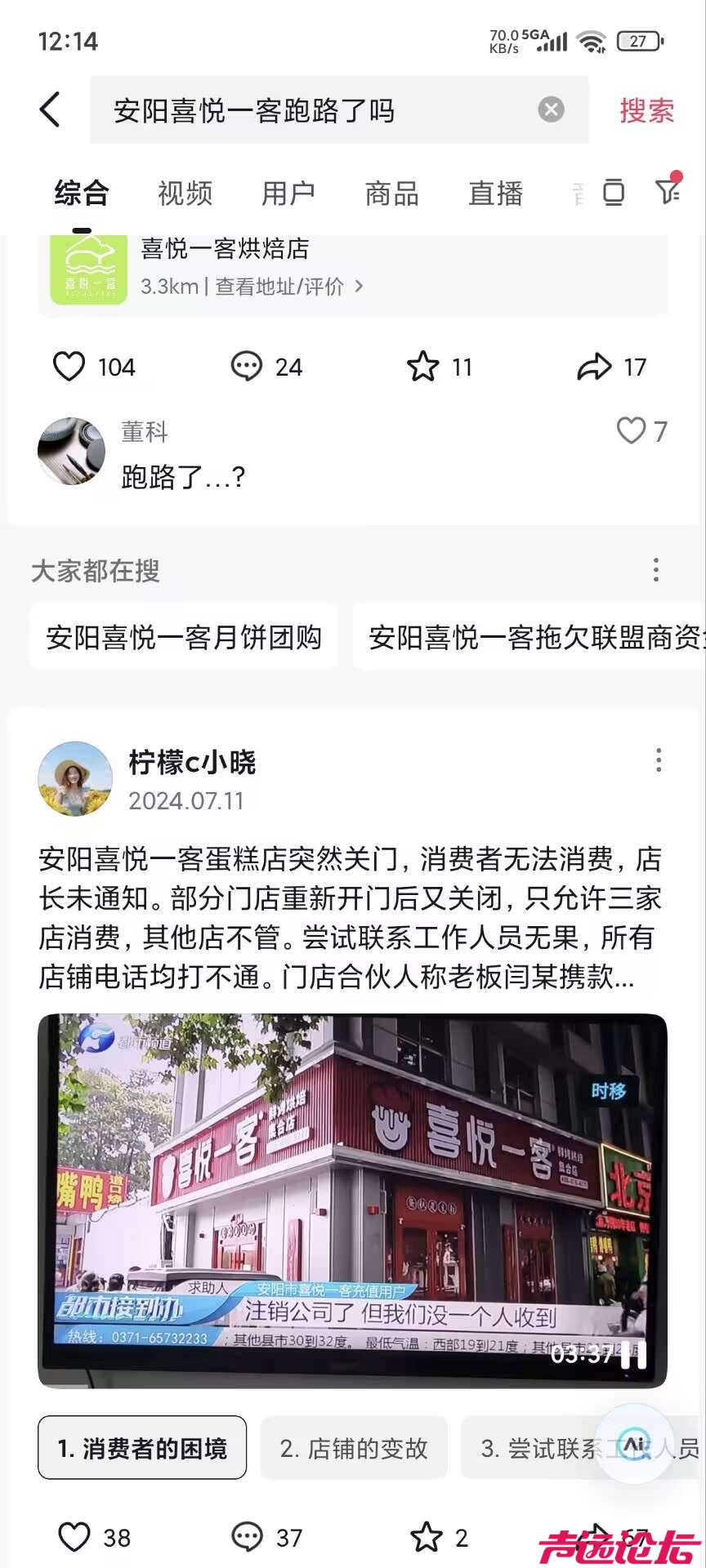This screenshot has height=1568, width=706.
Task: Open overflow menu on 柠檬c小晓's post
Action: point(659,760)
